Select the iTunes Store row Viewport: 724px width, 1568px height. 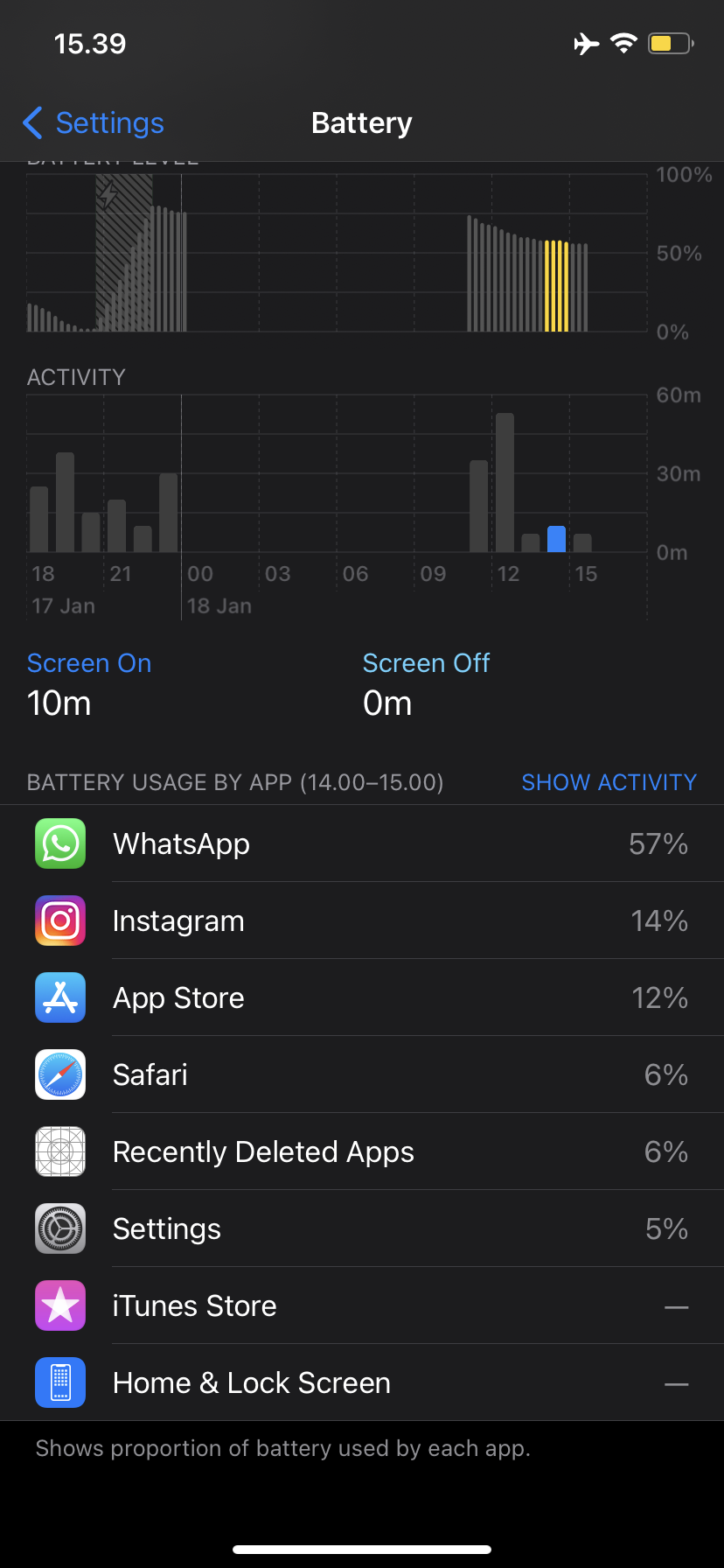pyautogui.click(x=362, y=1305)
